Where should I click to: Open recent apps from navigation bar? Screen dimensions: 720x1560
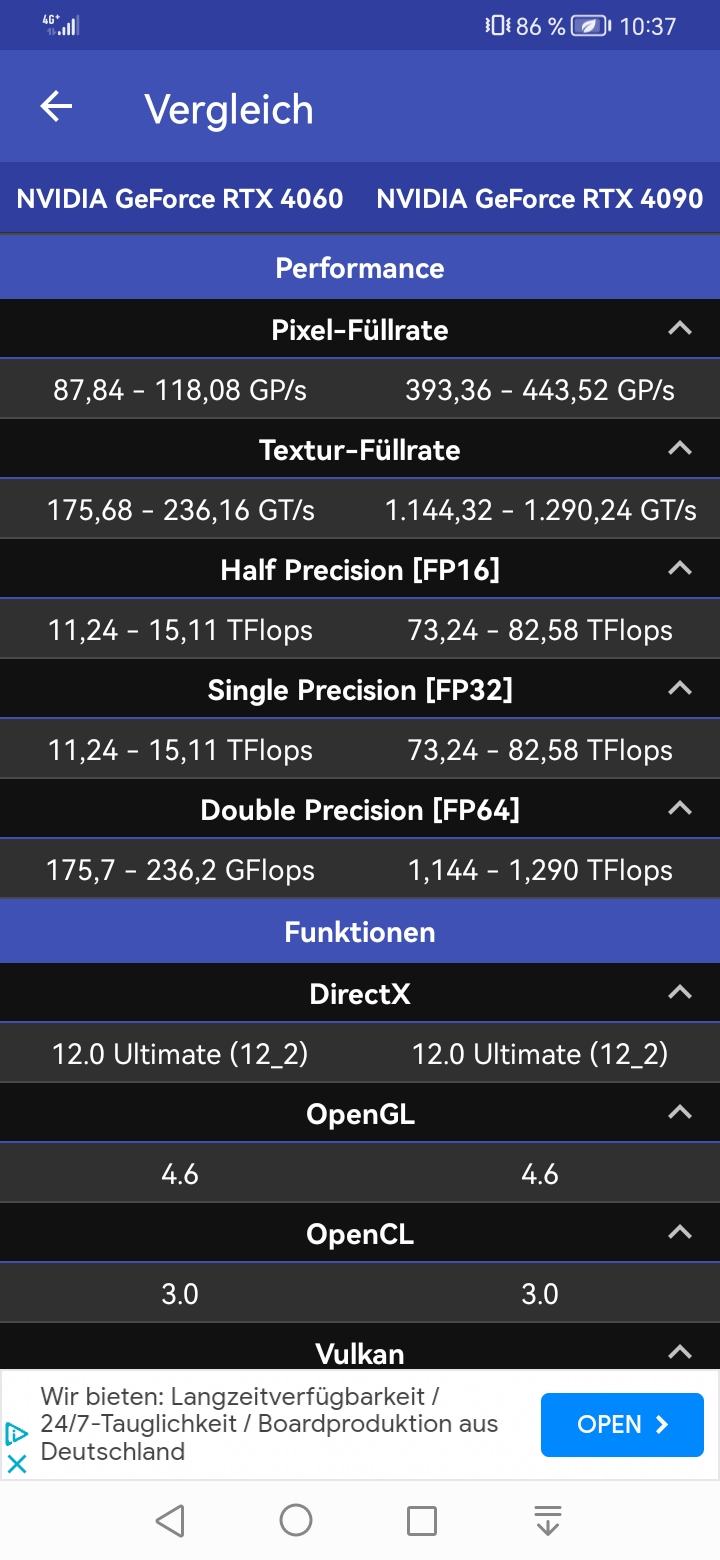point(422,1521)
